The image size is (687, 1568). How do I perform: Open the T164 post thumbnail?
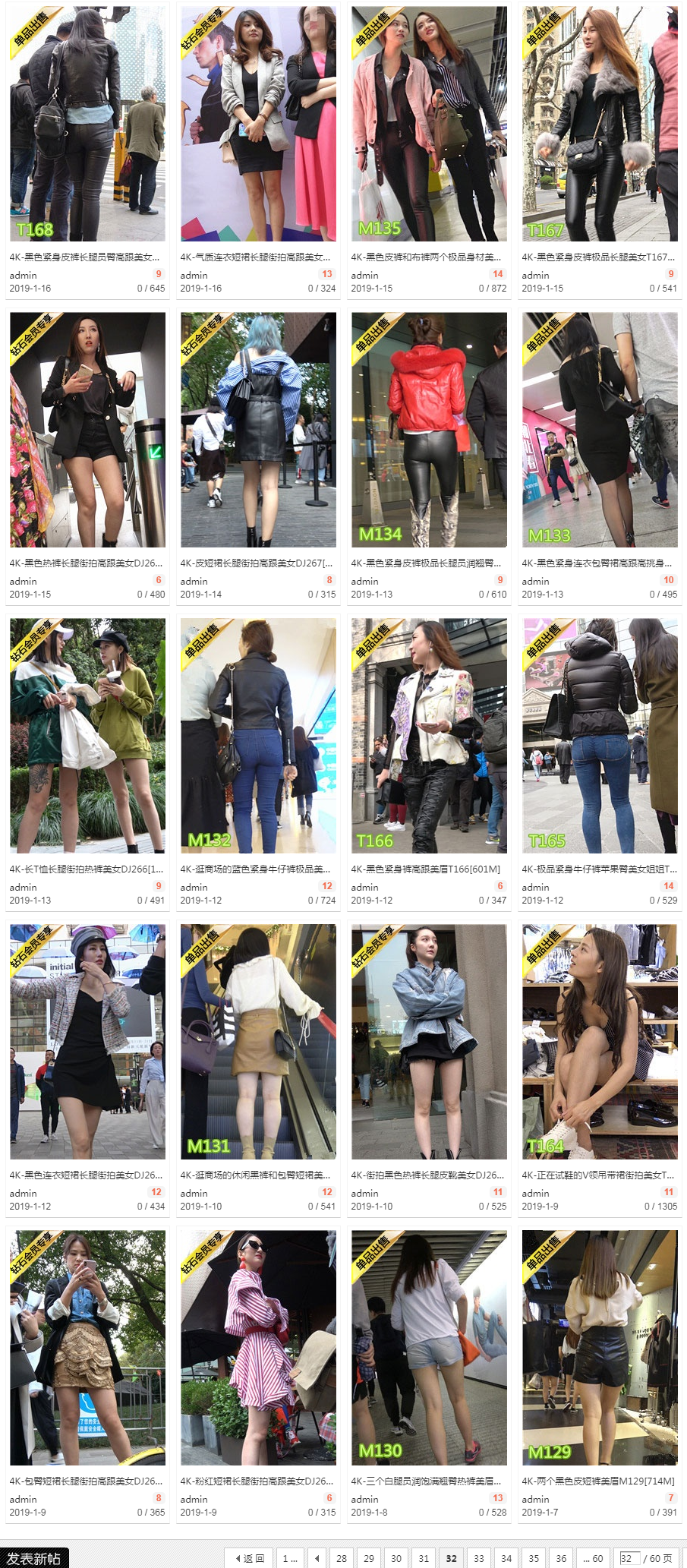pyautogui.click(x=600, y=1042)
